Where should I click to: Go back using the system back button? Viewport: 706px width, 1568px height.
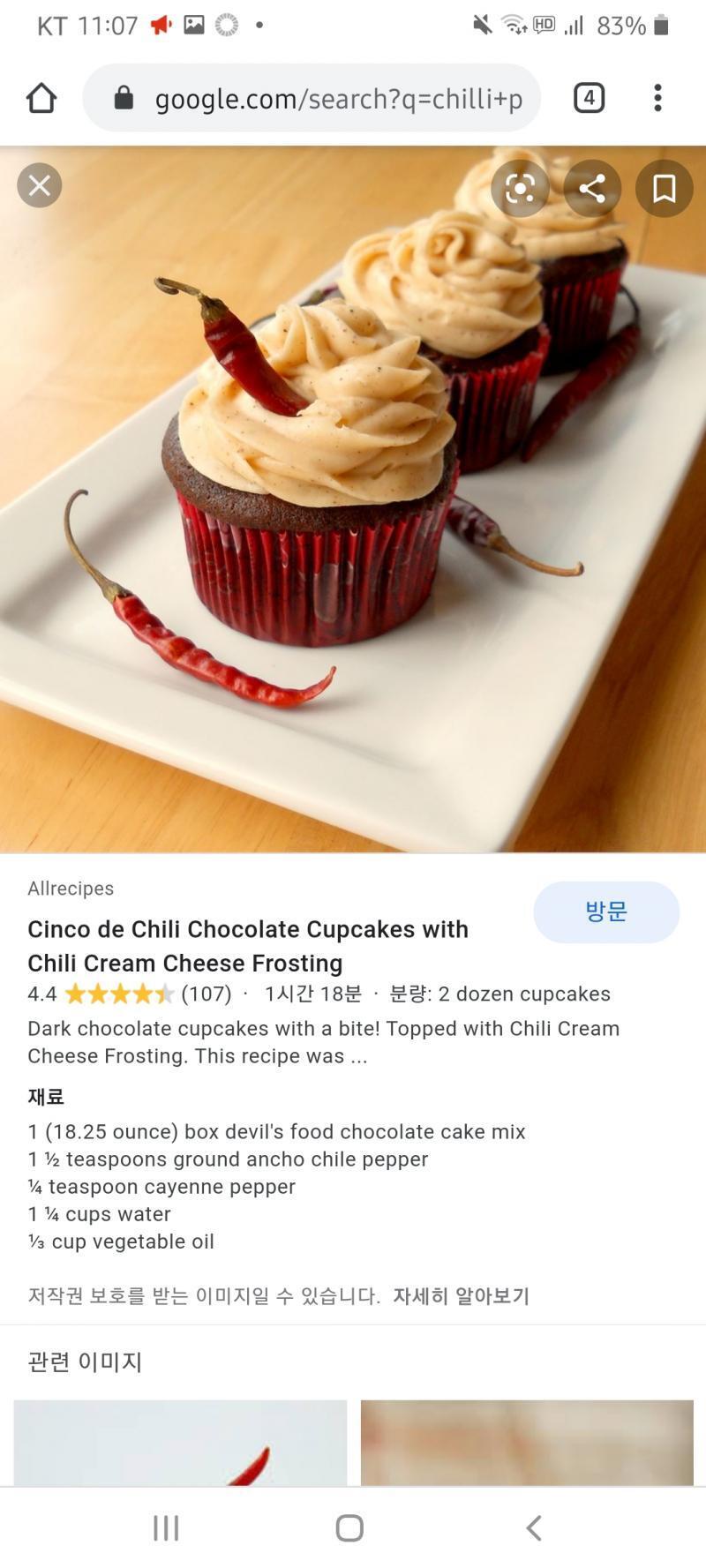533,1528
